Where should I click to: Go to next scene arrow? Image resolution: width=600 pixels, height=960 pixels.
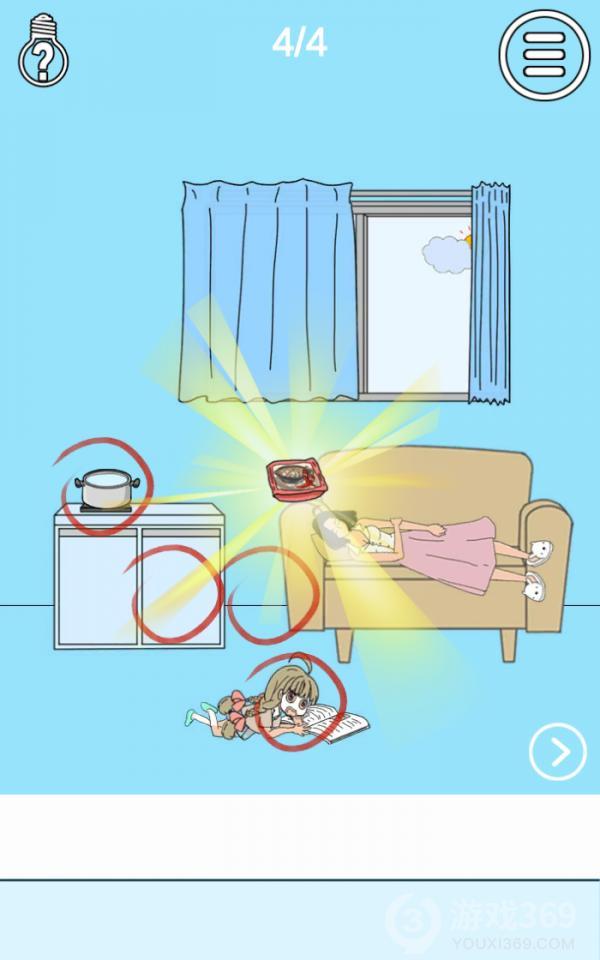(x=557, y=752)
